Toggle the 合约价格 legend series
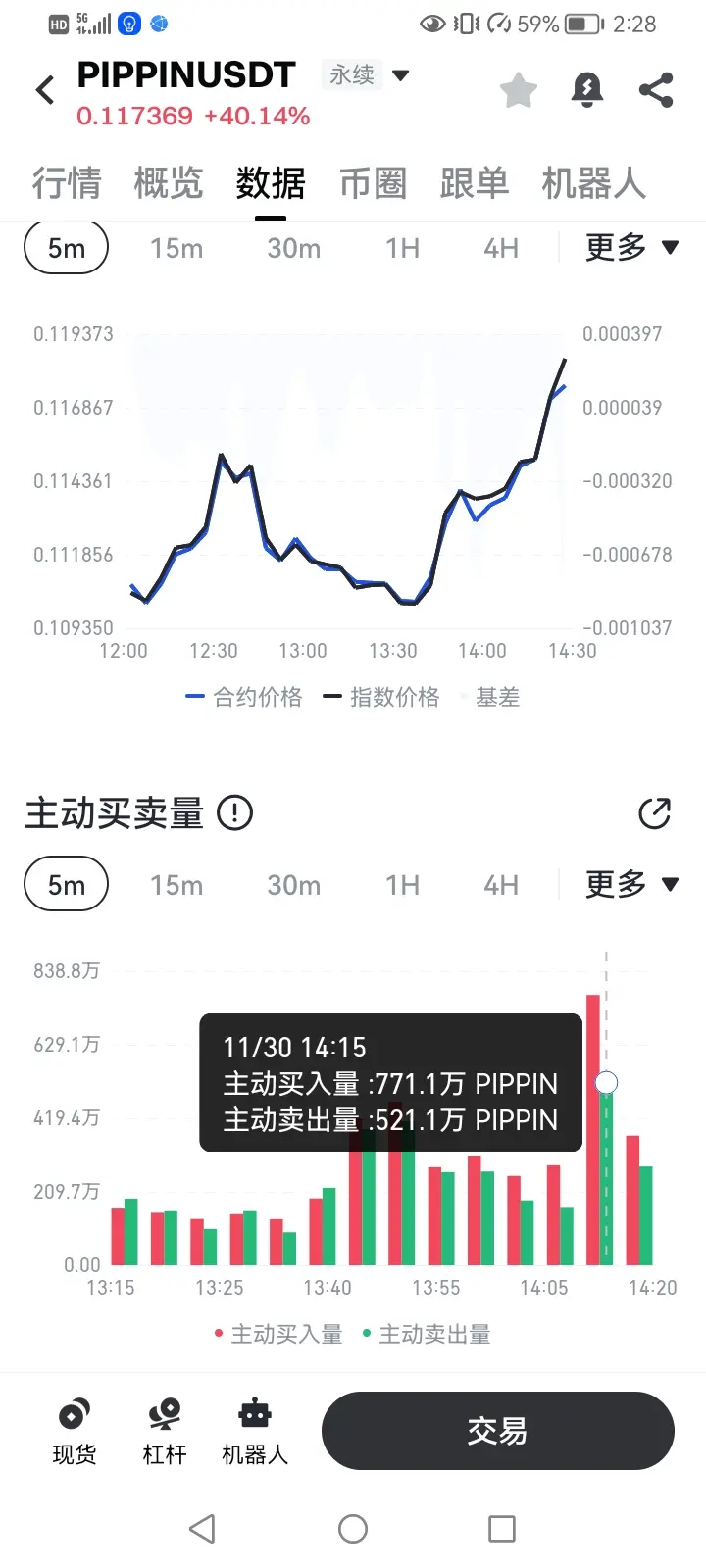Viewport: 706px width, 1568px height. [245, 697]
